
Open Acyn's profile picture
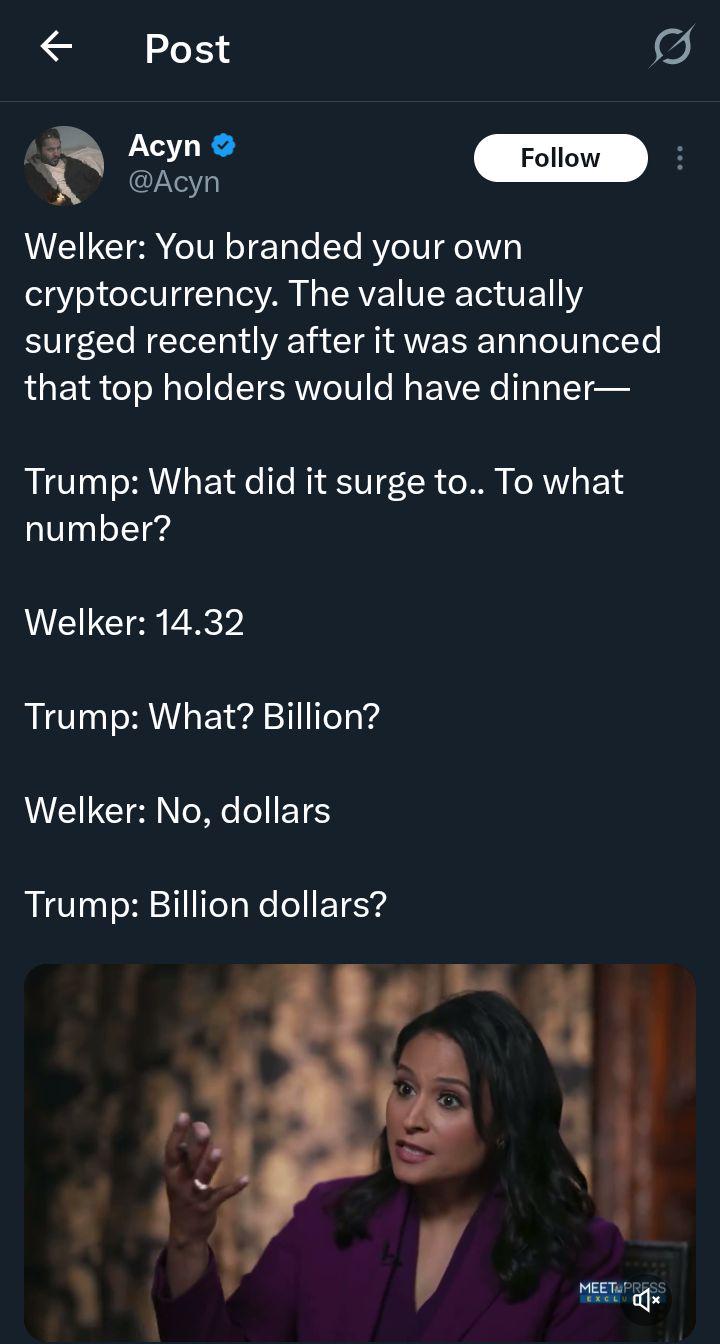(64, 166)
